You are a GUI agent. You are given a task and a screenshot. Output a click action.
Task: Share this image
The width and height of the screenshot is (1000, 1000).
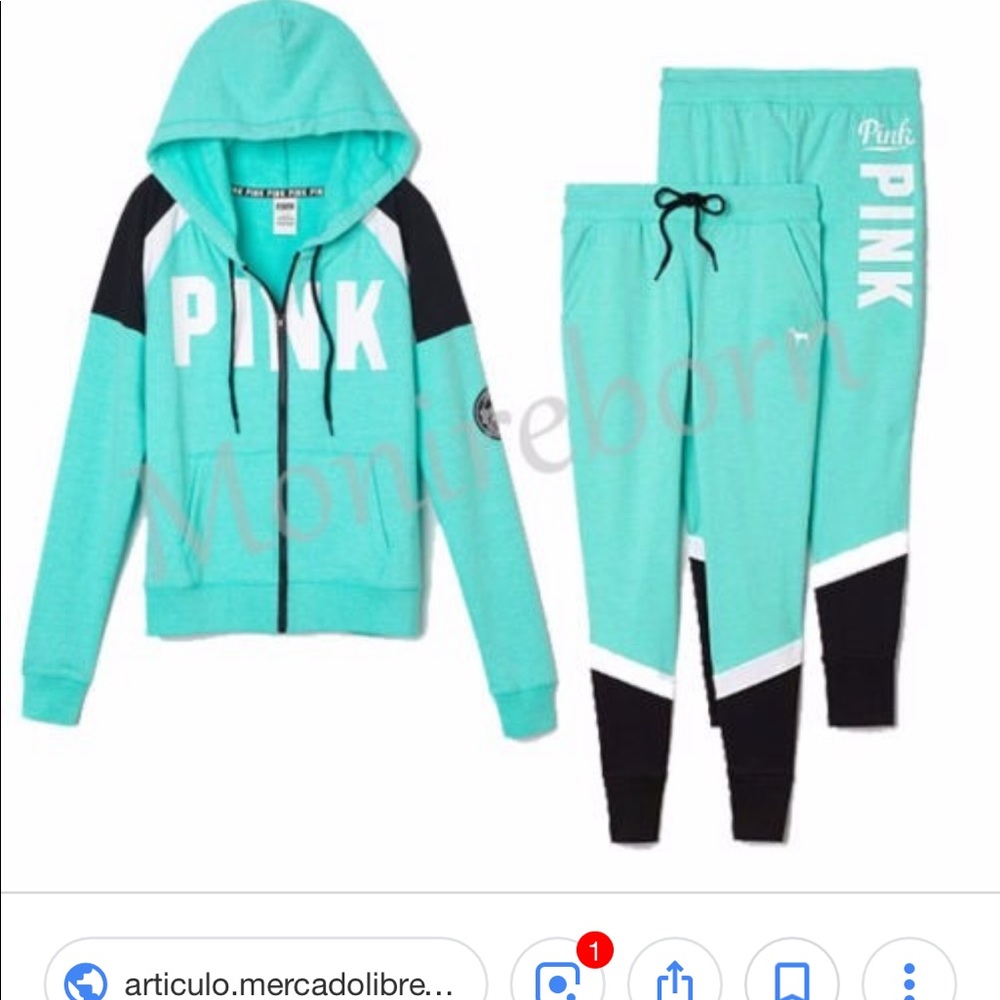(675, 978)
